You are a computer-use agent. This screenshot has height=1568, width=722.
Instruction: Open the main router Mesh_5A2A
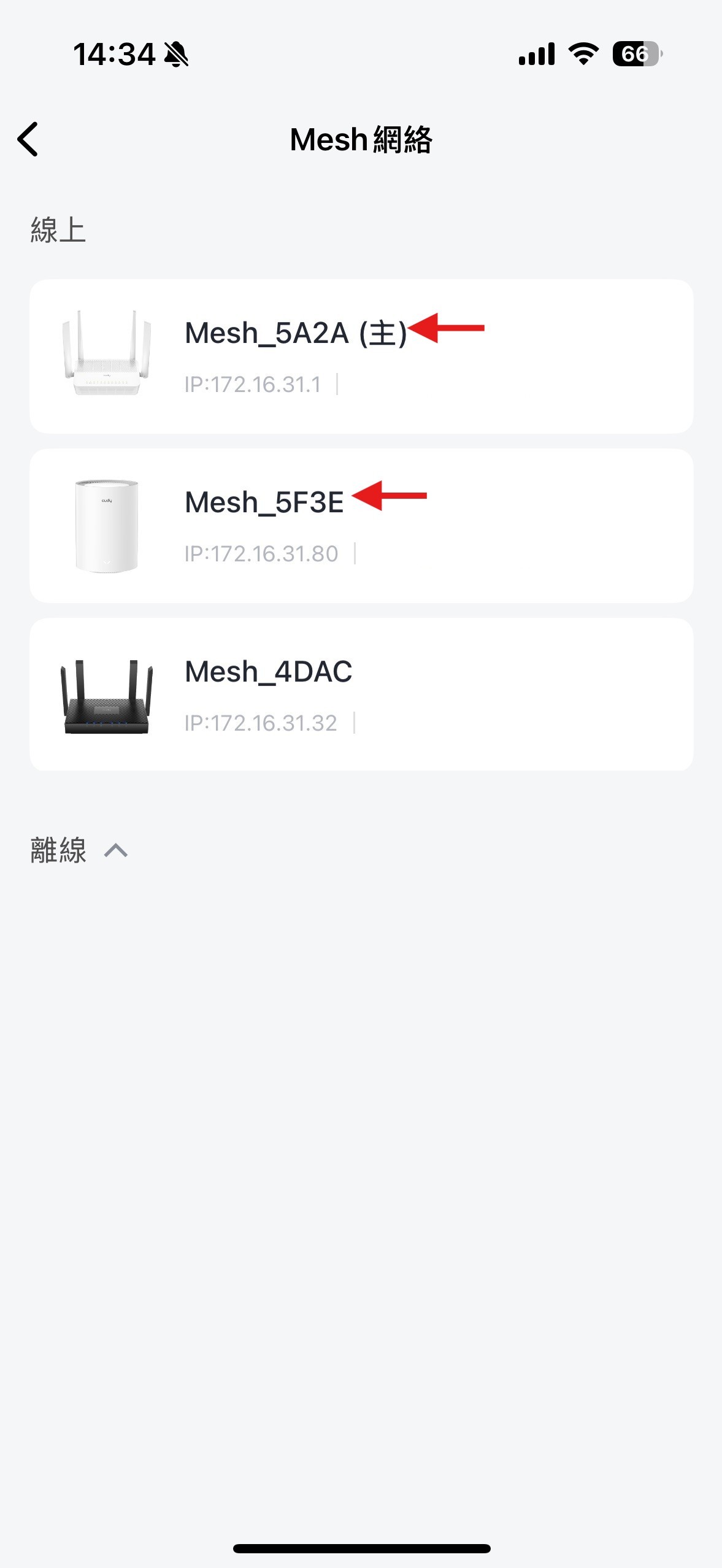click(x=361, y=356)
